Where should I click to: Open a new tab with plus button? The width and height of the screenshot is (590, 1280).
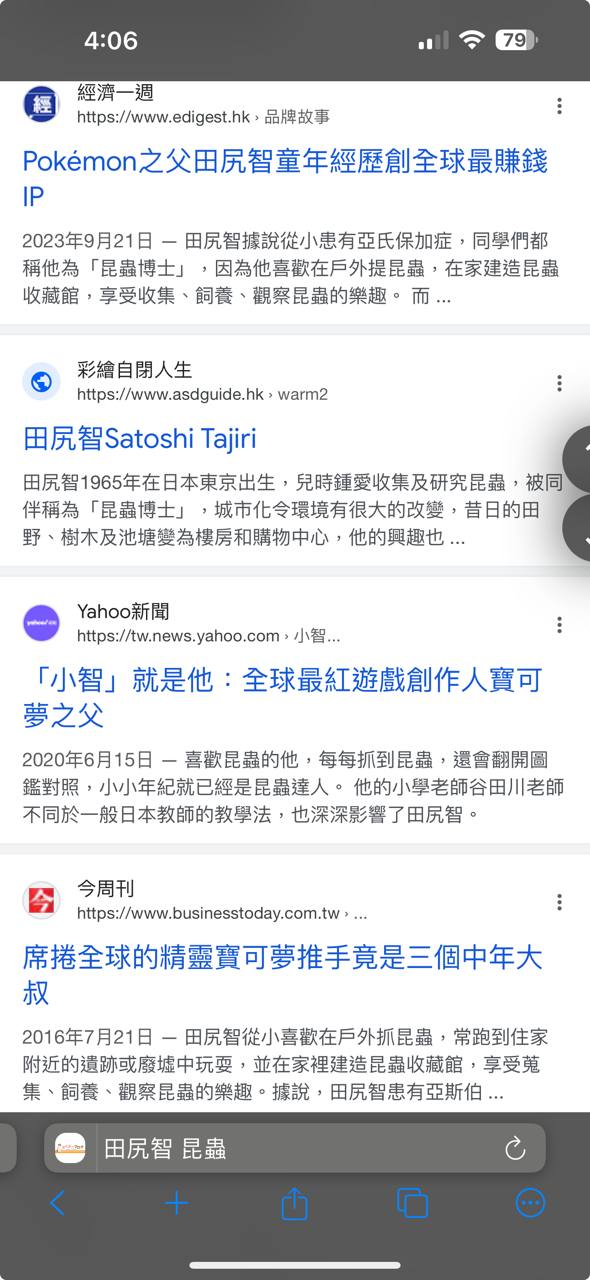(176, 1203)
